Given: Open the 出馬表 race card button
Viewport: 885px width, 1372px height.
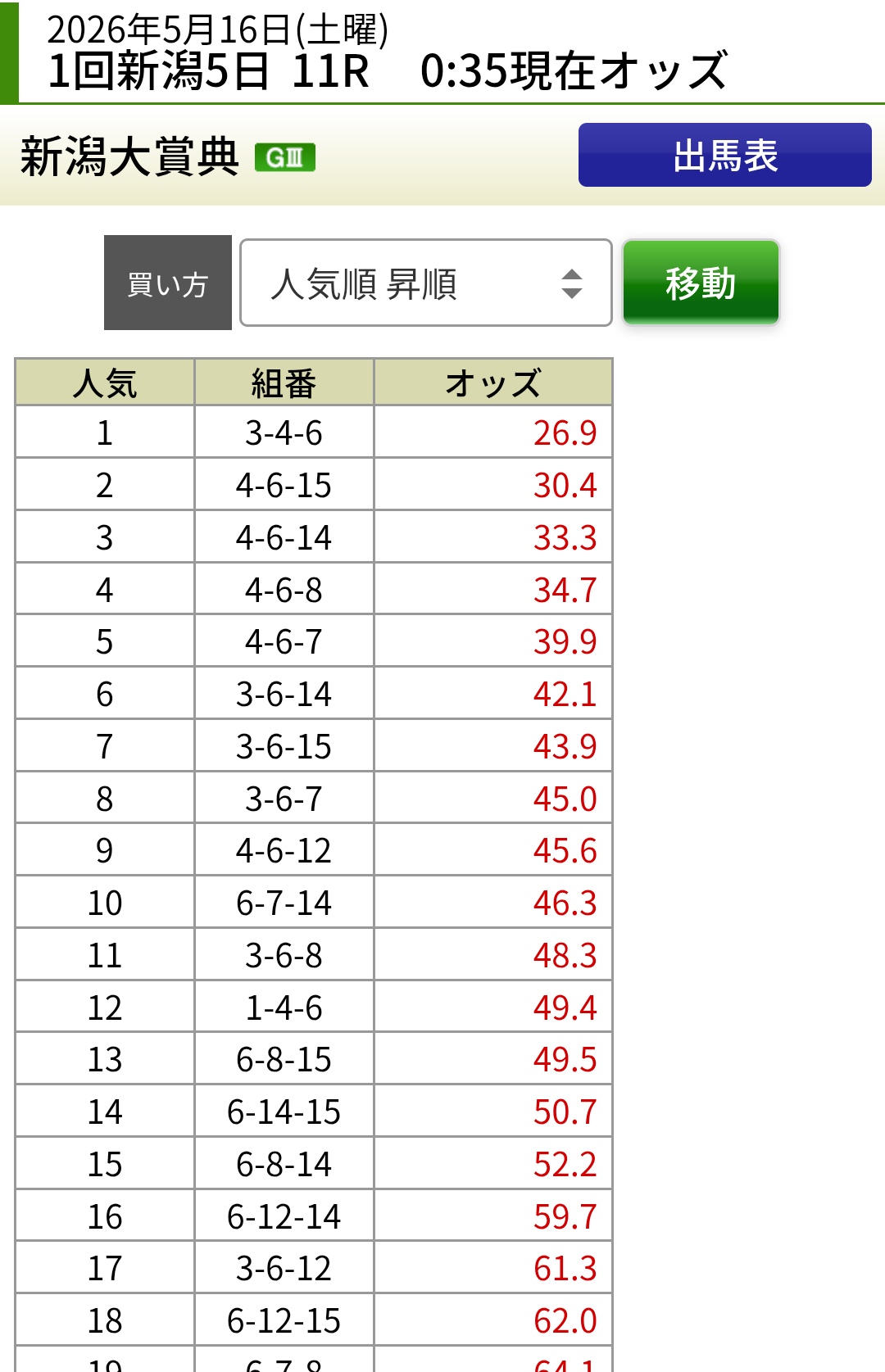Looking at the screenshot, I should 724,155.
